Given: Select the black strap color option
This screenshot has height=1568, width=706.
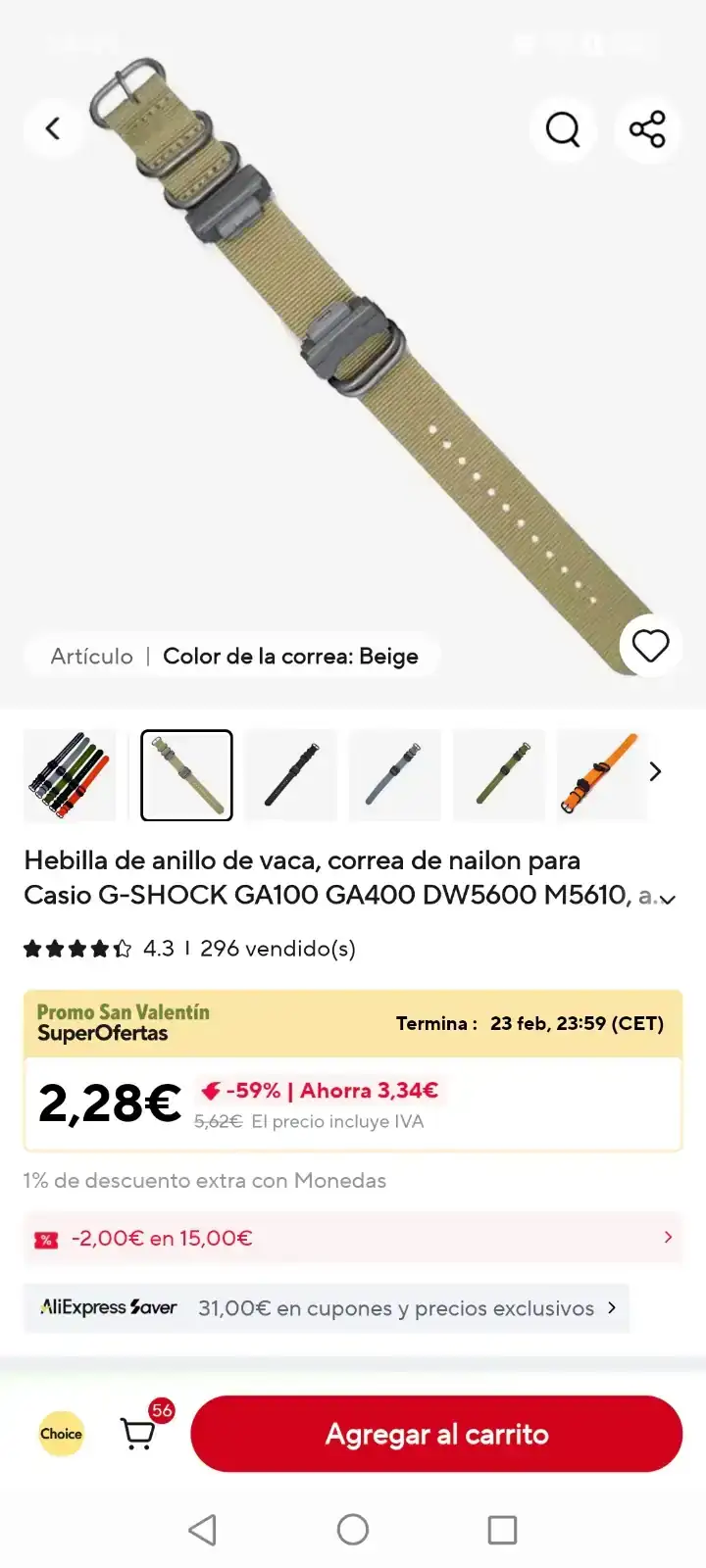Looking at the screenshot, I should pos(291,775).
